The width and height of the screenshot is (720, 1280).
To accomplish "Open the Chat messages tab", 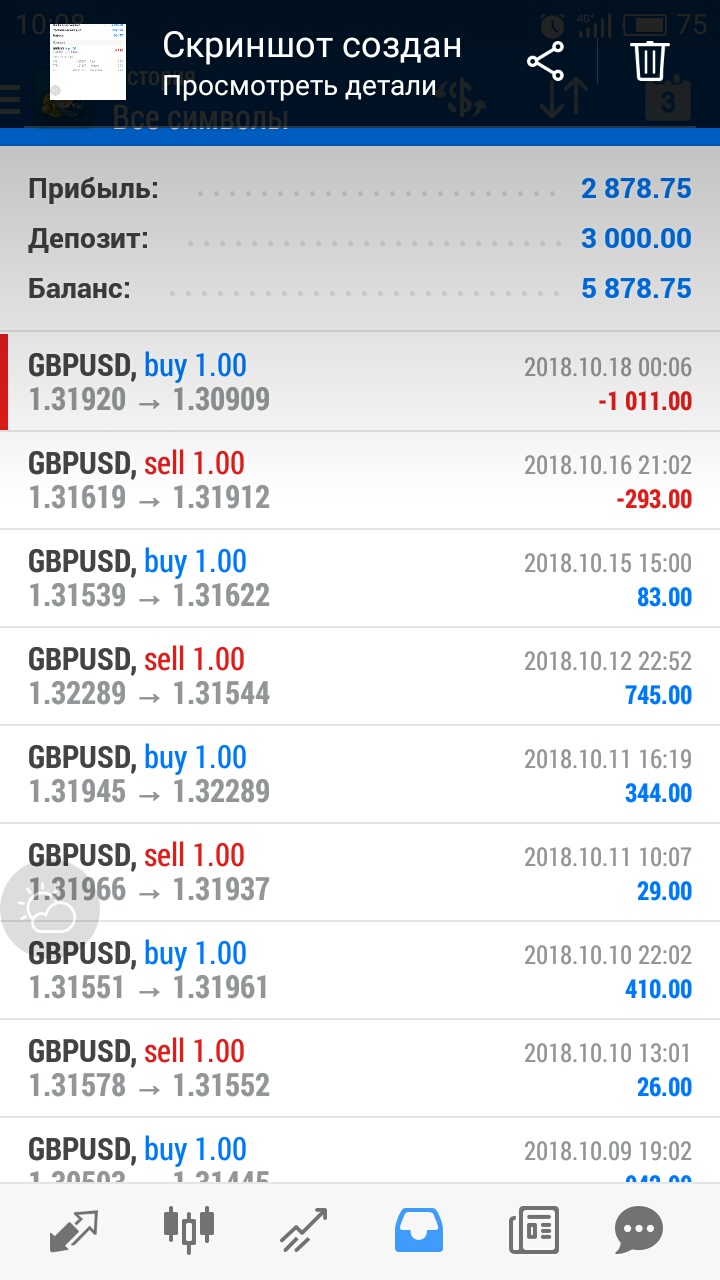I will click(x=639, y=1230).
